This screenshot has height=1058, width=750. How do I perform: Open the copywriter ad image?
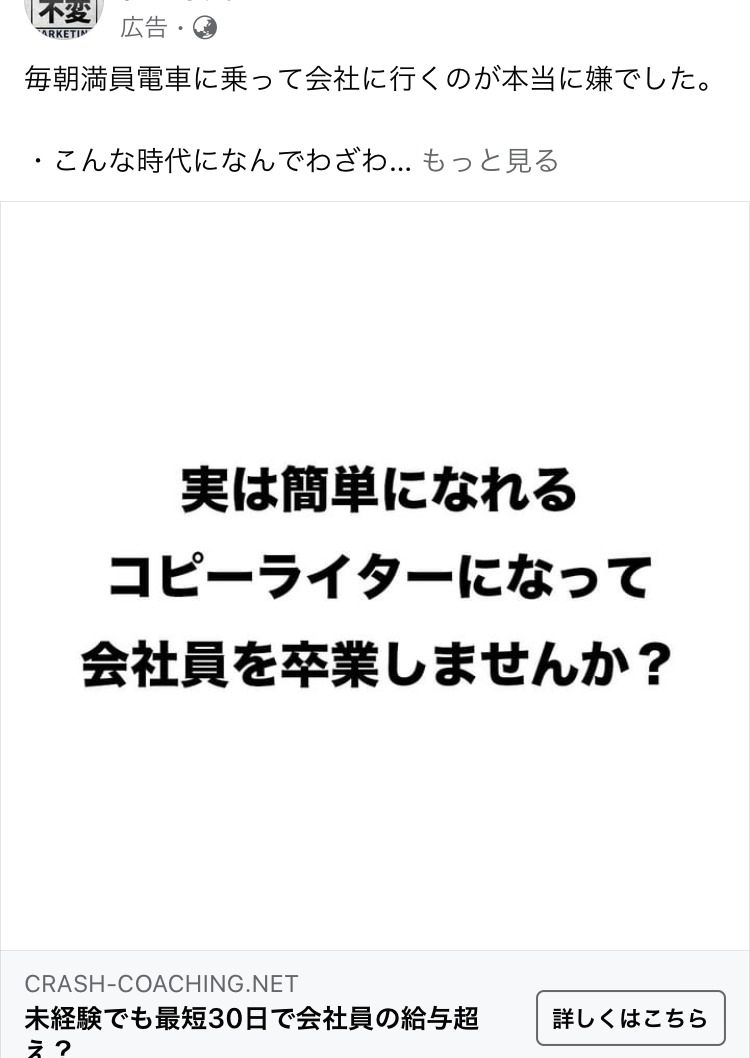click(x=375, y=575)
